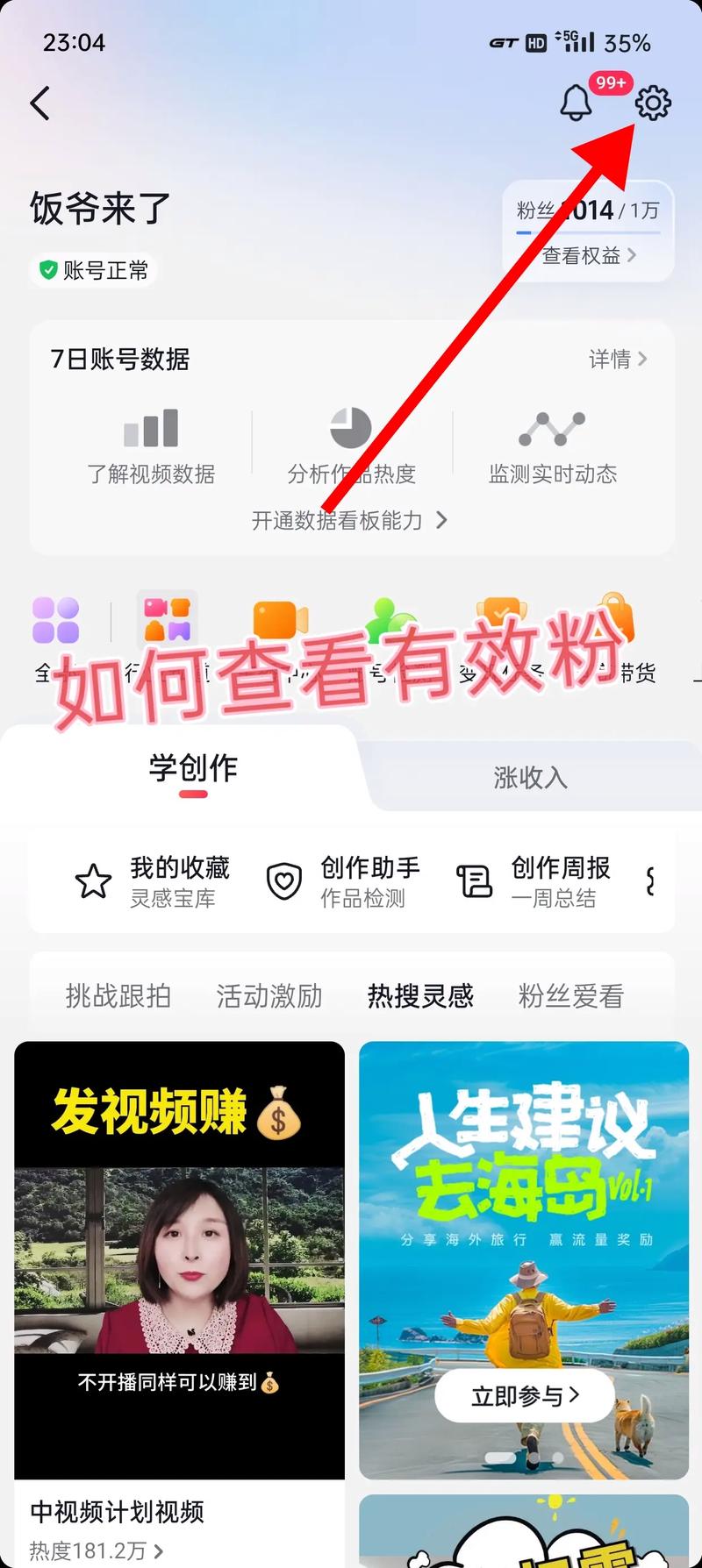Go back using the top-left arrow

[40, 103]
